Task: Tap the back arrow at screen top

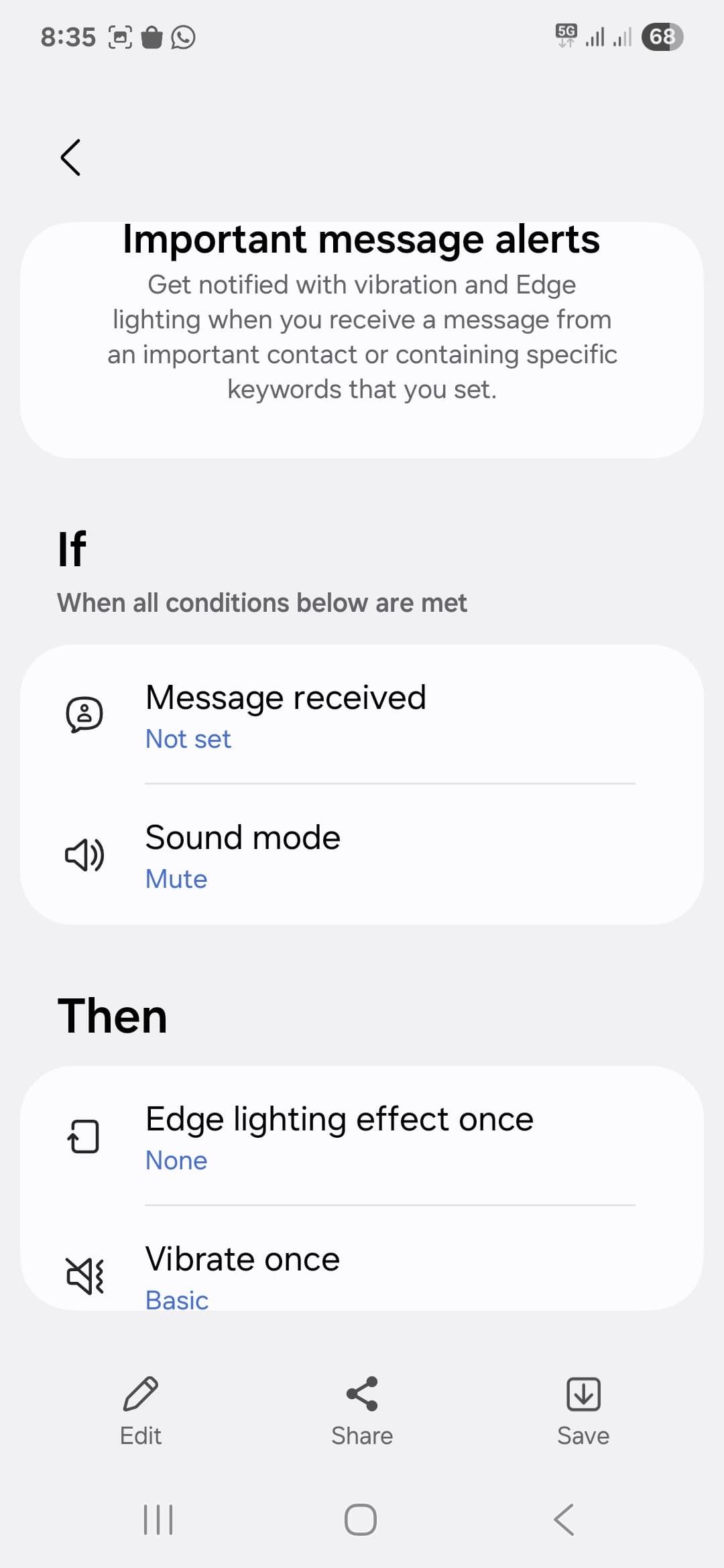Action: [x=70, y=158]
